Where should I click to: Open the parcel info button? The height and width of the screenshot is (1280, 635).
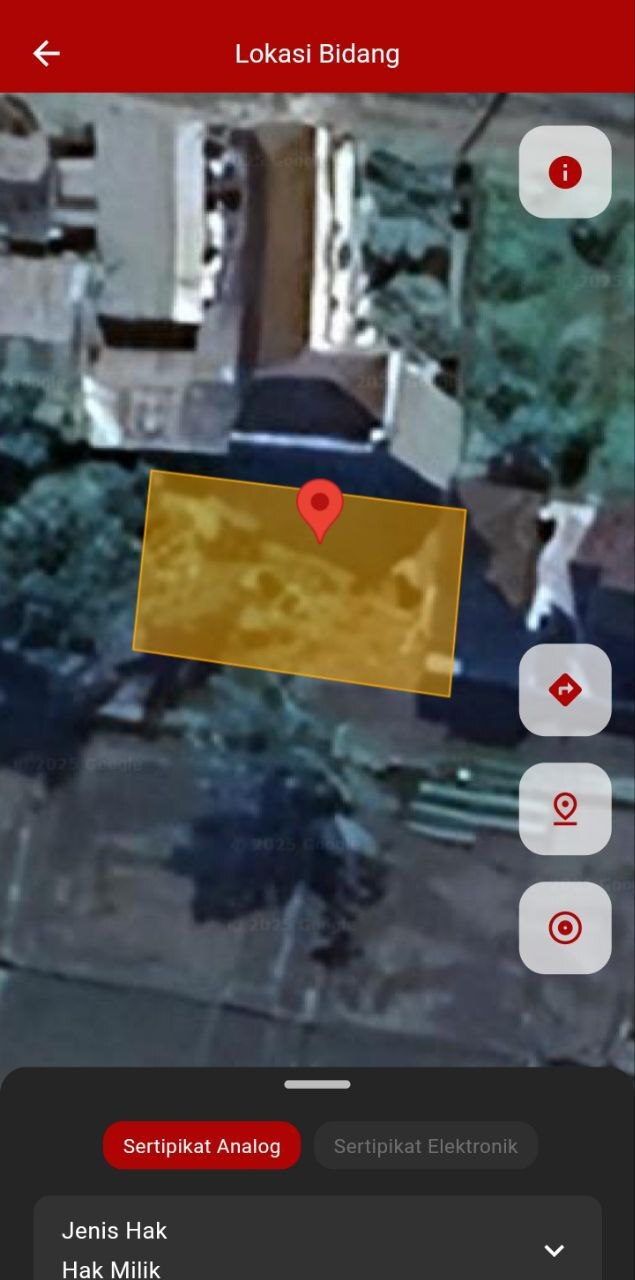(x=565, y=172)
